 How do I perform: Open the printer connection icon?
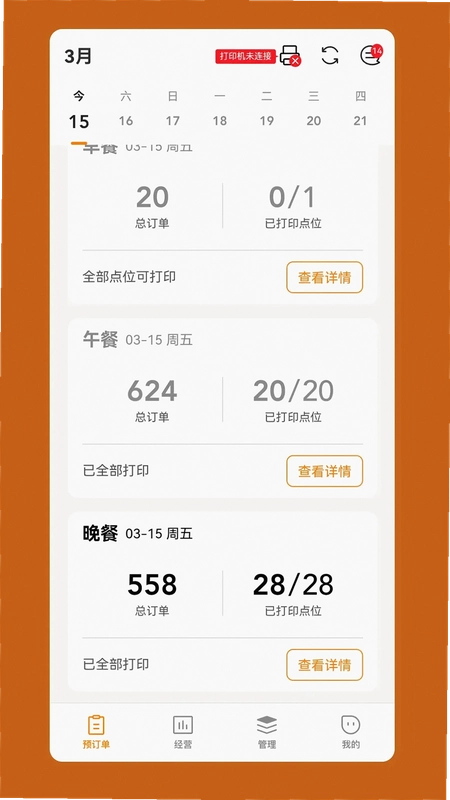[x=290, y=55]
